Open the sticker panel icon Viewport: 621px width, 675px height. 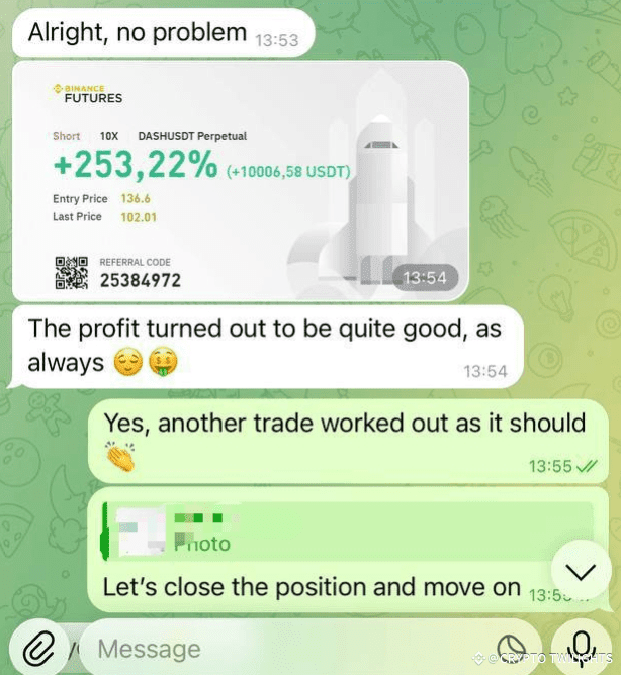[x=512, y=649]
